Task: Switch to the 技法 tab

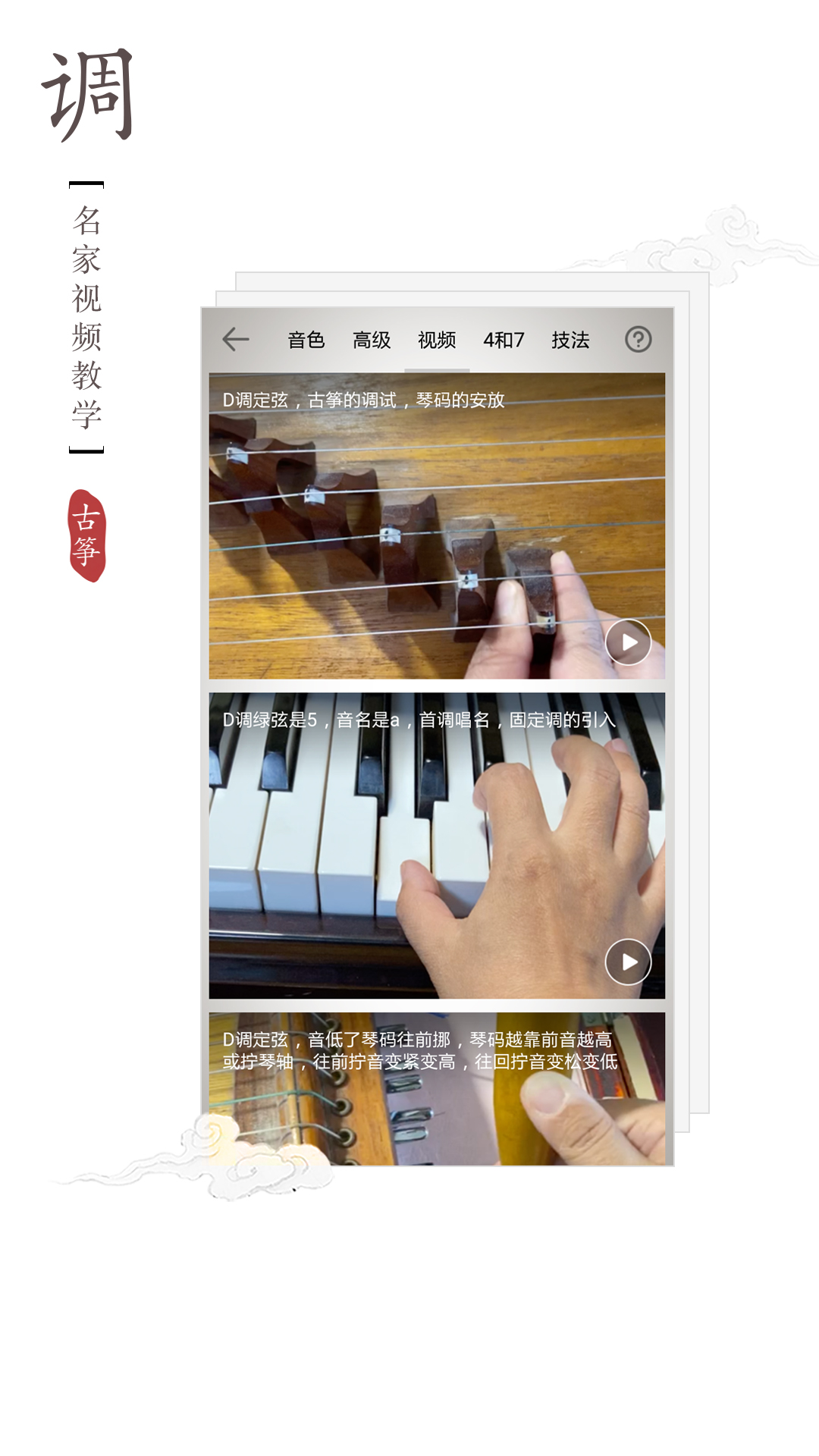Action: click(572, 340)
